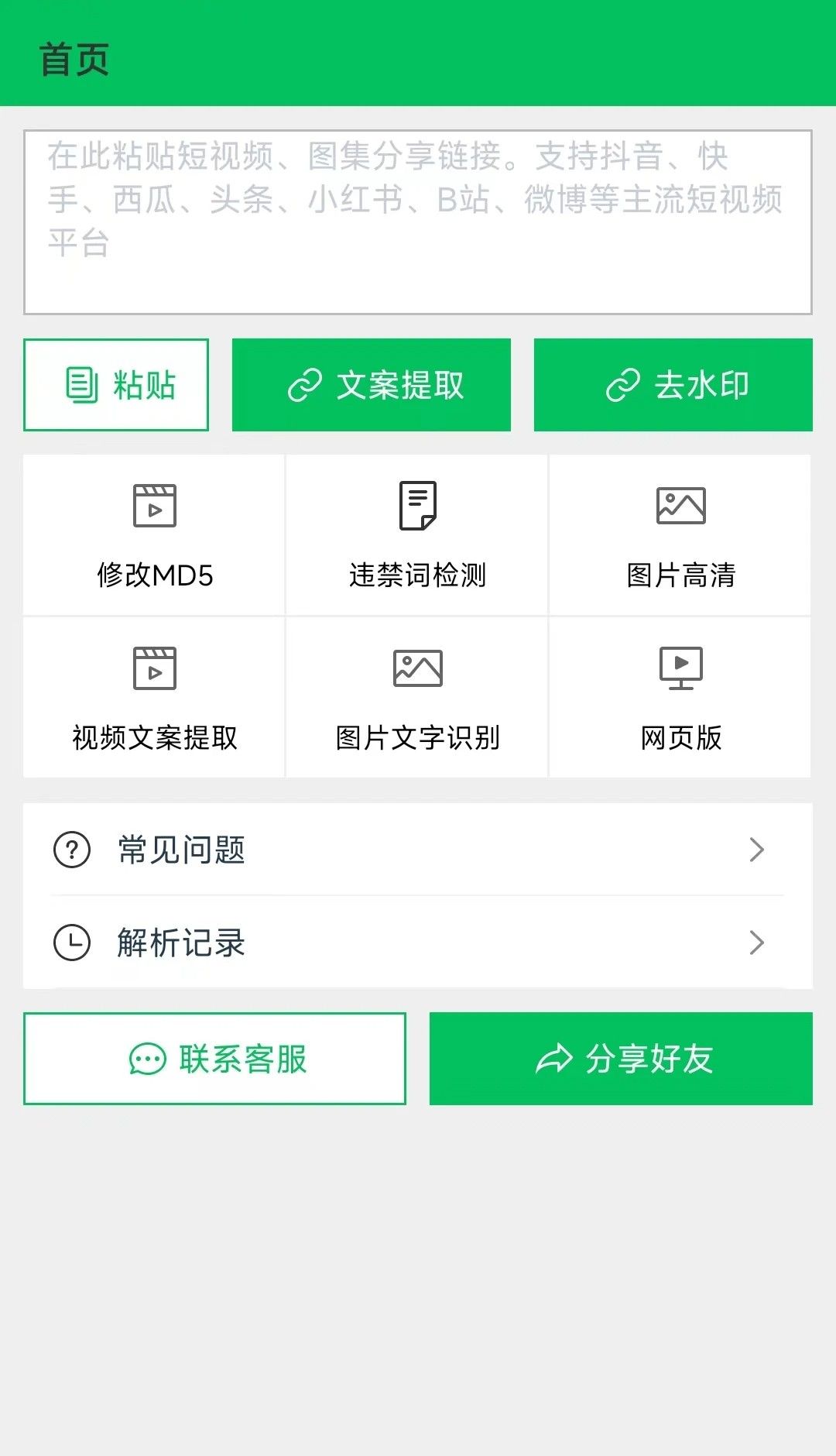Tap the 粘贴 paste button
Viewport: 836px width, 1456px height.
(116, 385)
